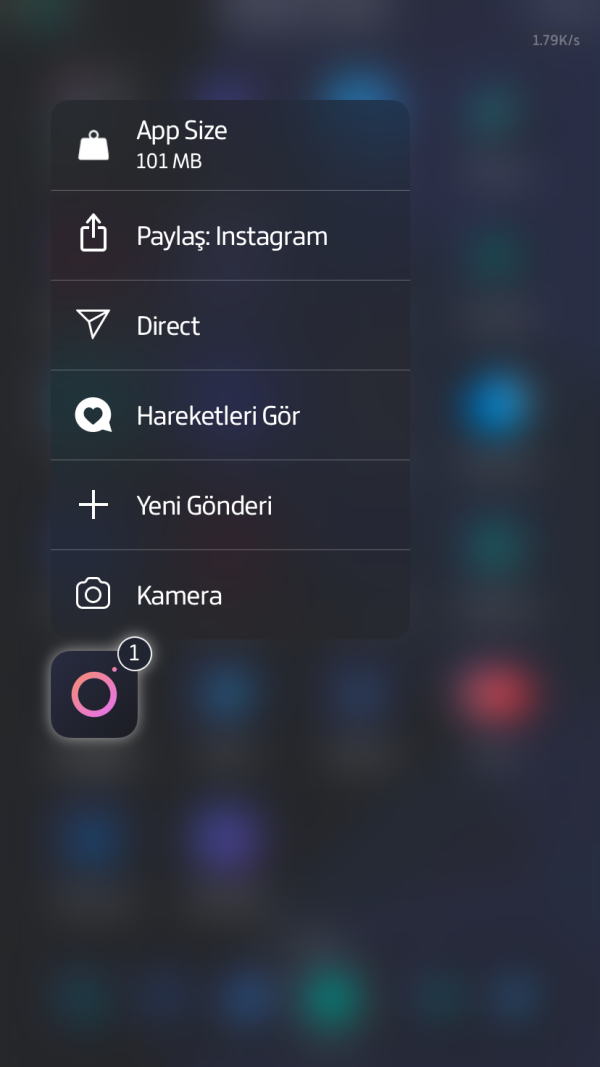
Task: Launch the Kamera shortcut
Action: 230,596
